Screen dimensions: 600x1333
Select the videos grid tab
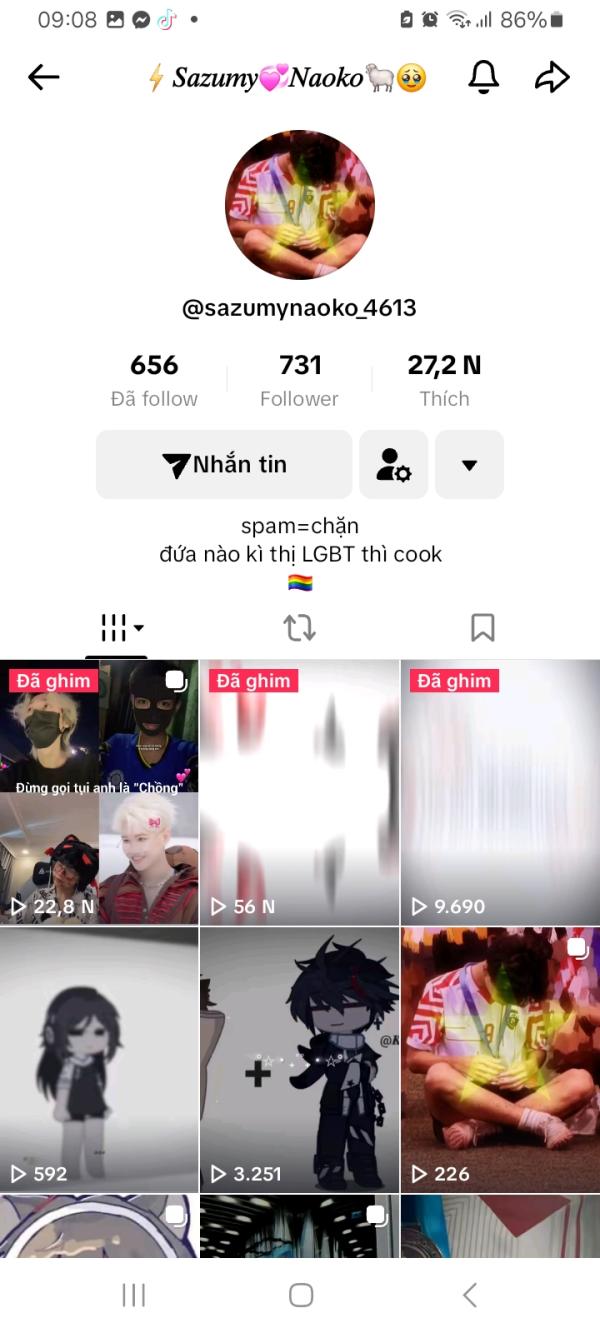coord(117,627)
